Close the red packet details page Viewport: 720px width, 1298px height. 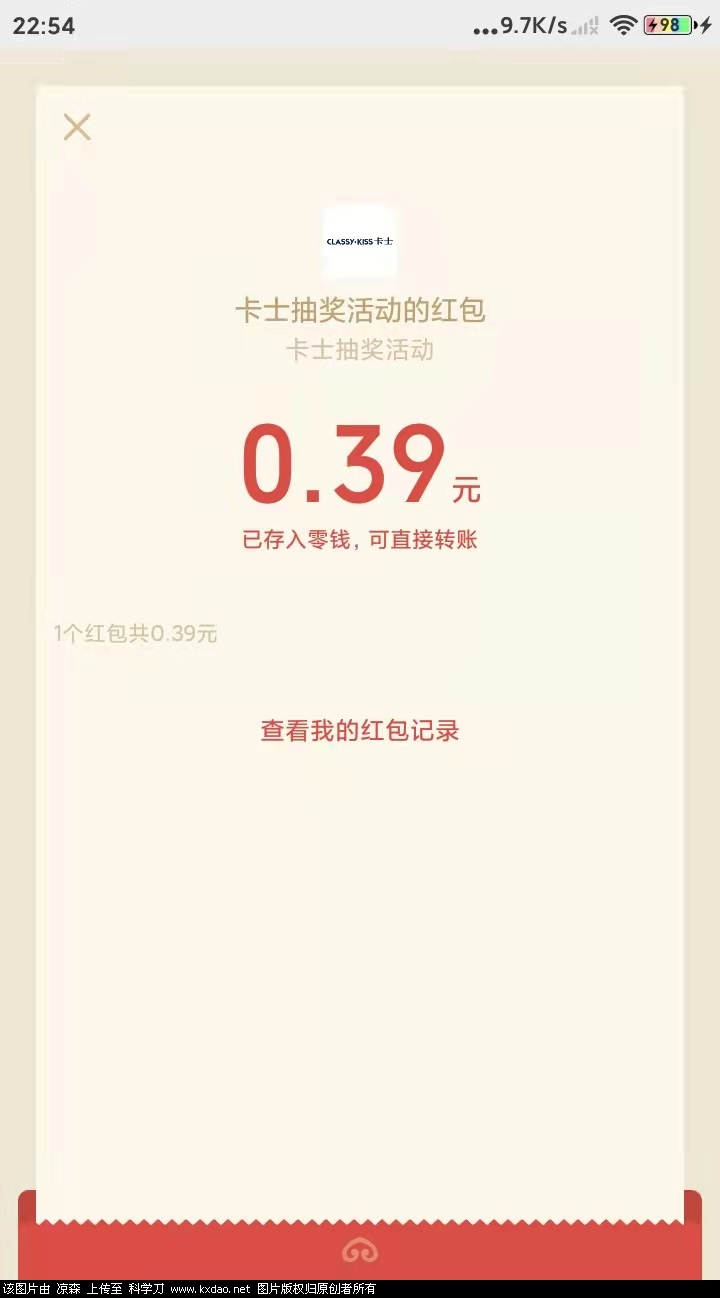click(77, 127)
